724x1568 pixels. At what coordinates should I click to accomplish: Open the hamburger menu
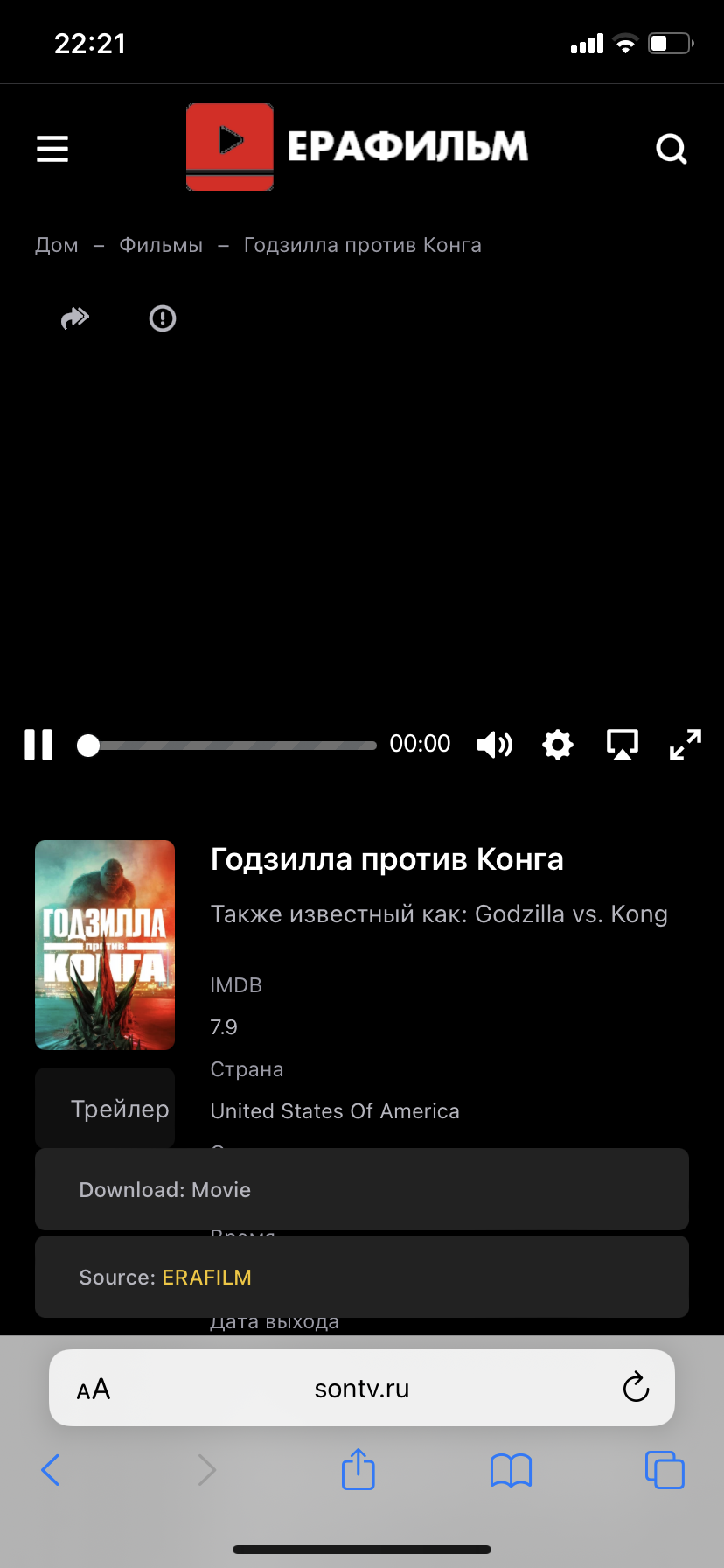[x=52, y=149]
